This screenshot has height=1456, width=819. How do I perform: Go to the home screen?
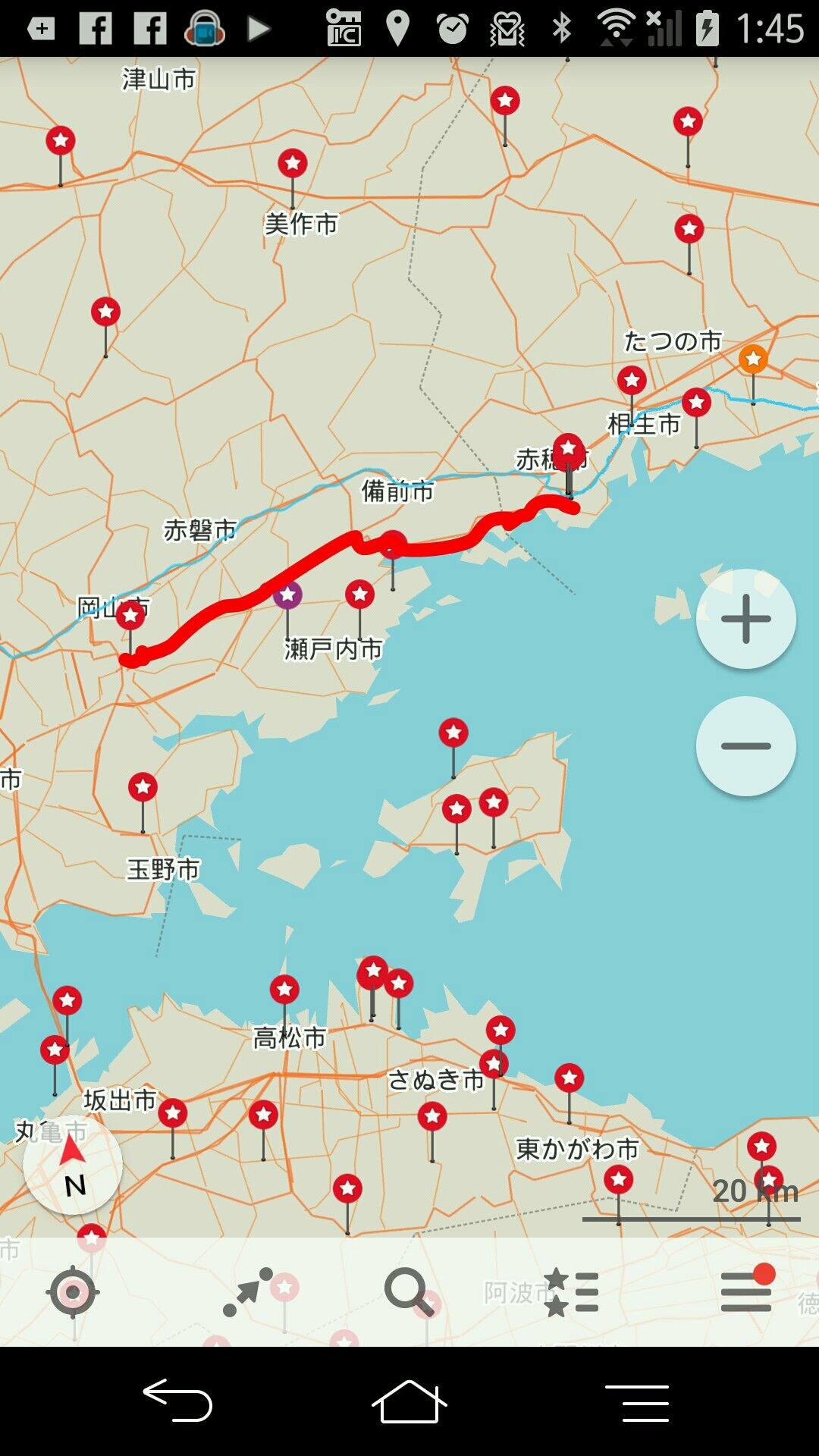click(x=409, y=1401)
